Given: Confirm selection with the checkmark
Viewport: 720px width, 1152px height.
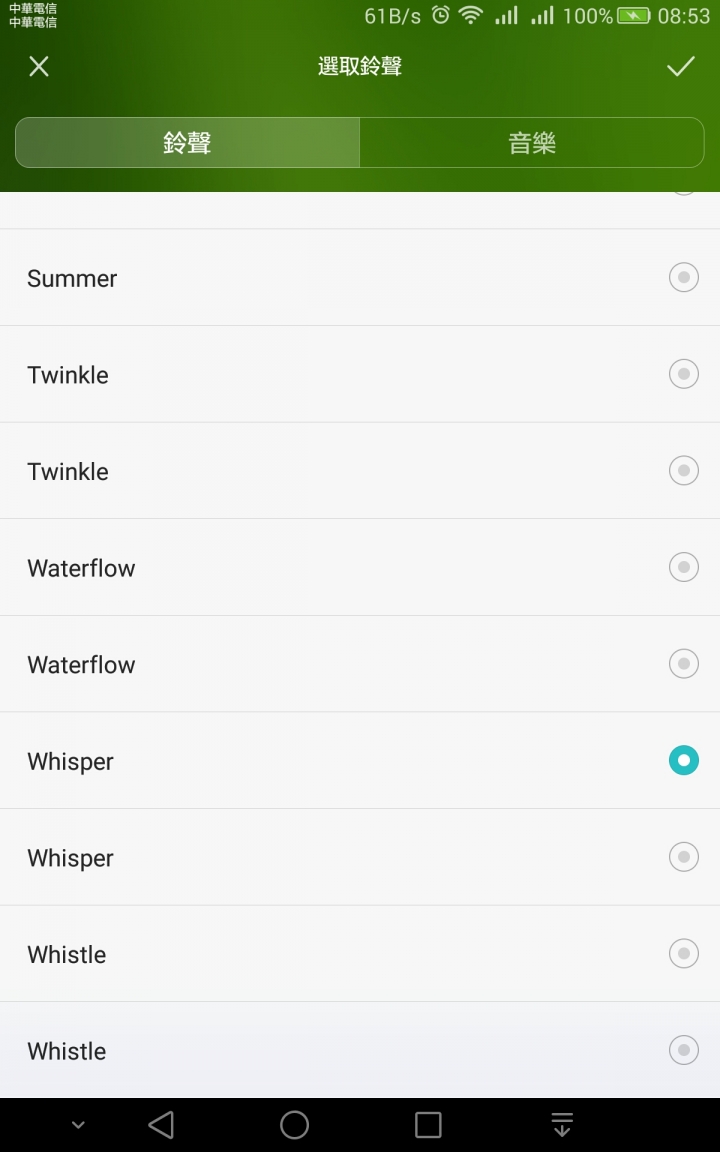Looking at the screenshot, I should (x=680, y=67).
